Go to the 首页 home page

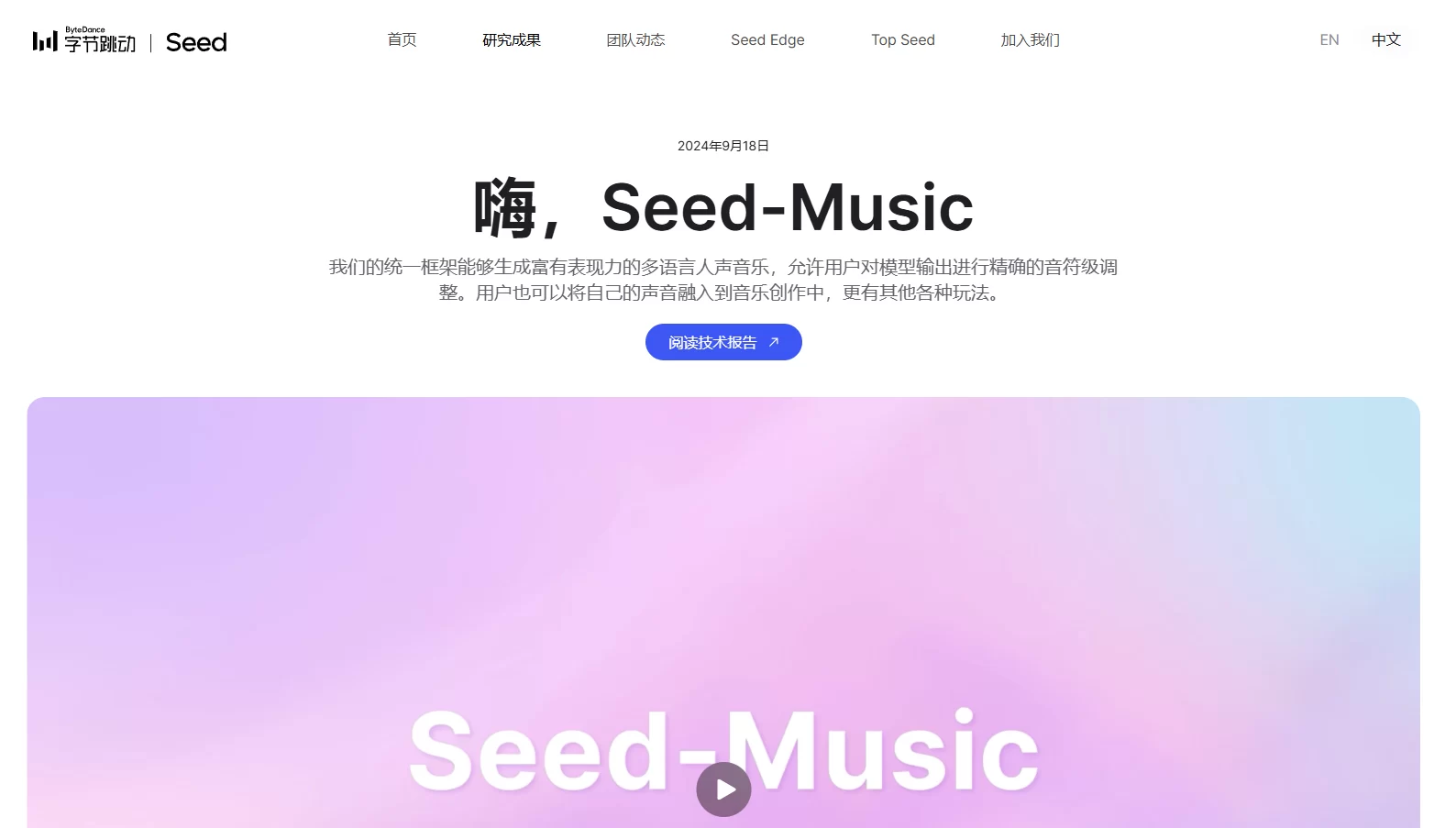click(x=402, y=39)
